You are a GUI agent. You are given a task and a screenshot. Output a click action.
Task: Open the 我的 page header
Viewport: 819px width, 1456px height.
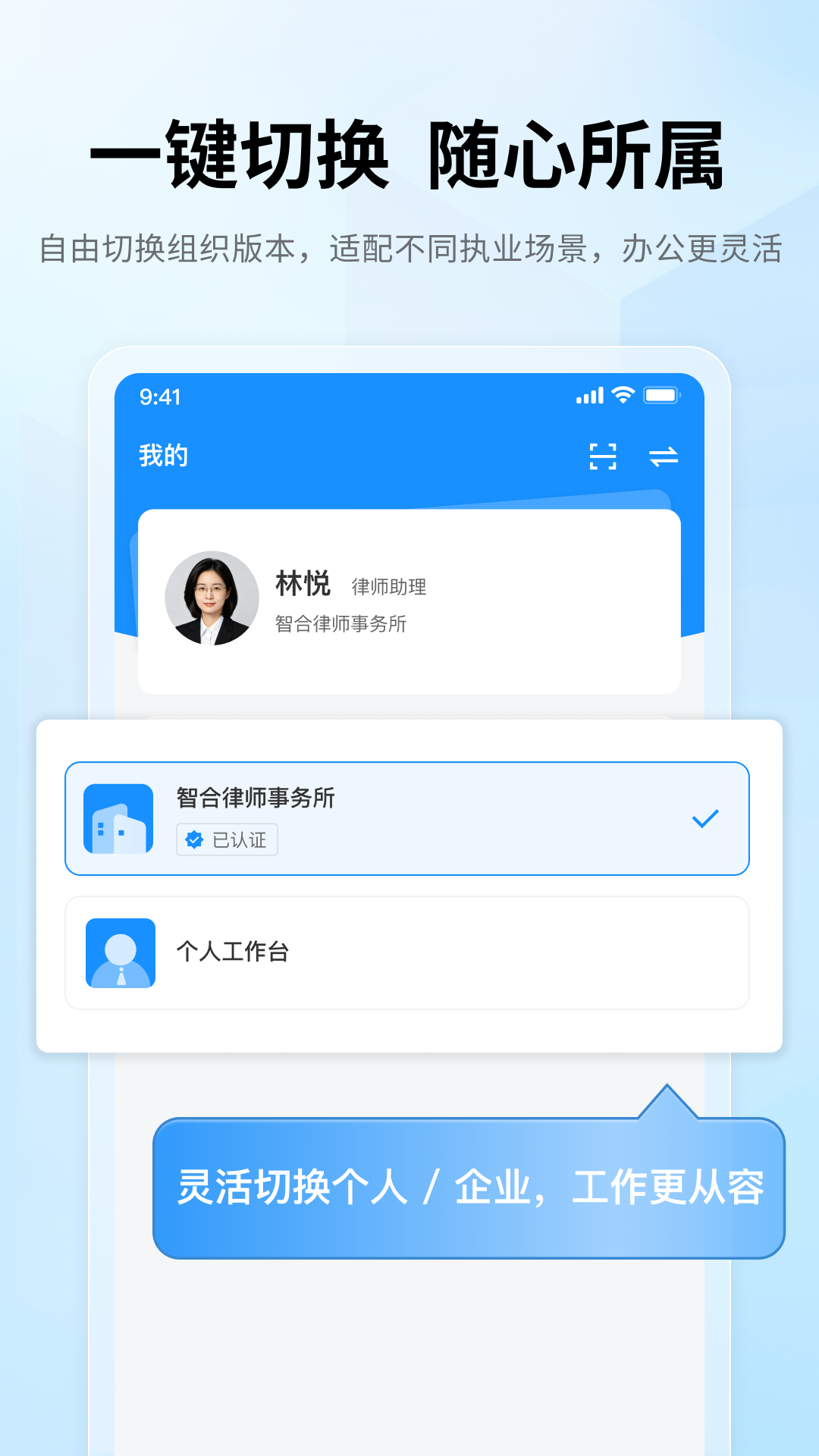point(163,456)
